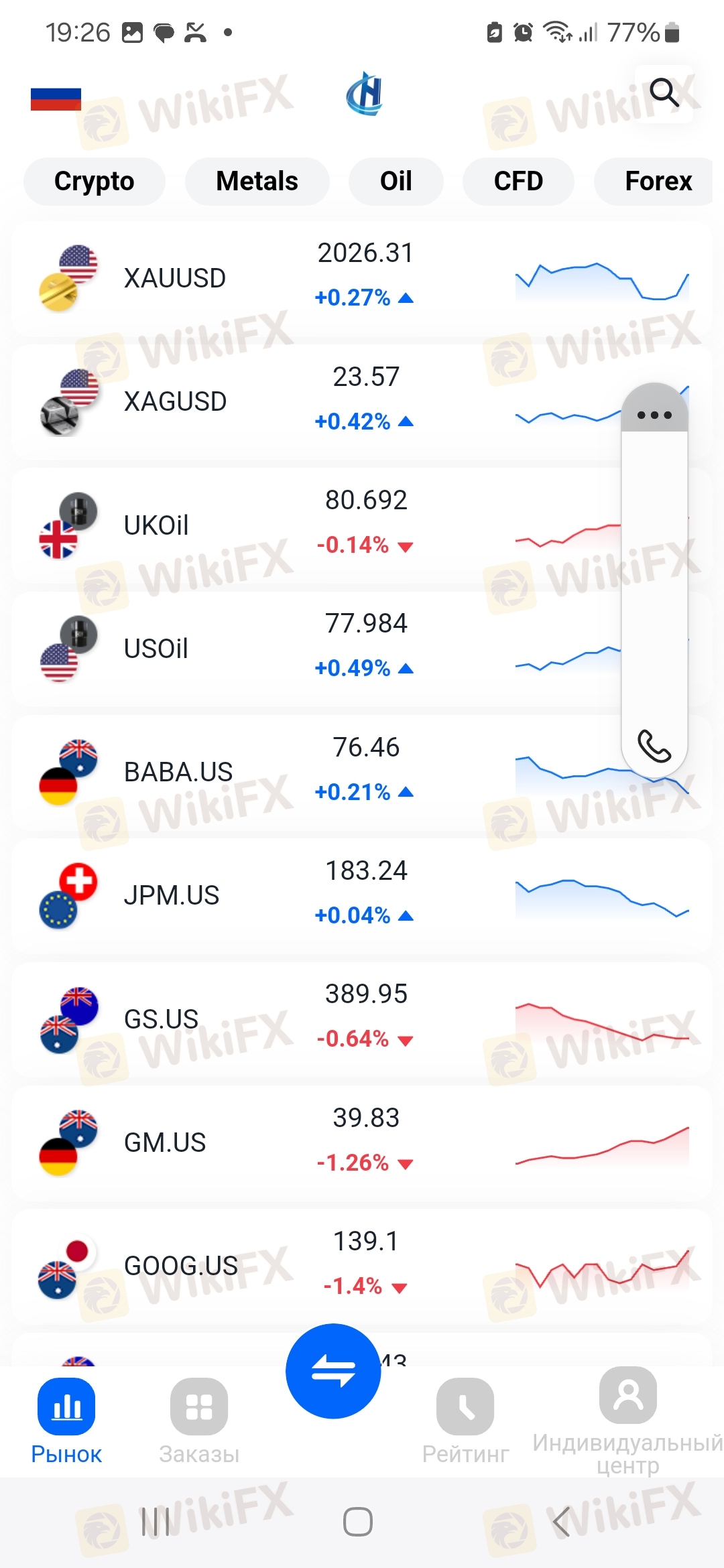Switch to the Заказы tab
The height and width of the screenshot is (1568, 724).
point(199,1421)
